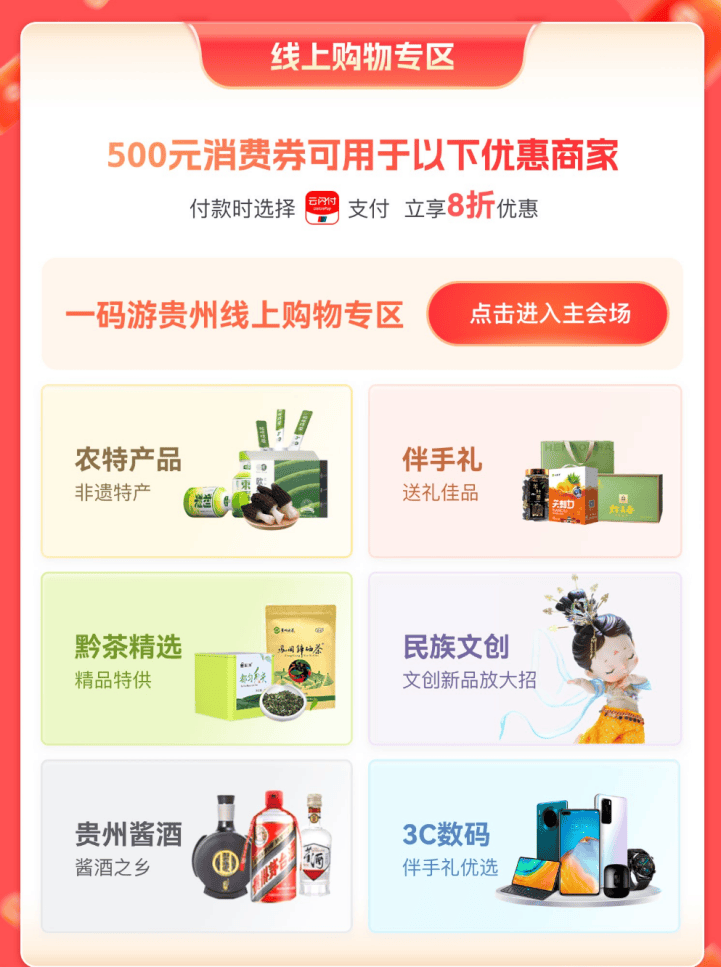Browse the 贵州酱酒 liquor card

point(196,846)
